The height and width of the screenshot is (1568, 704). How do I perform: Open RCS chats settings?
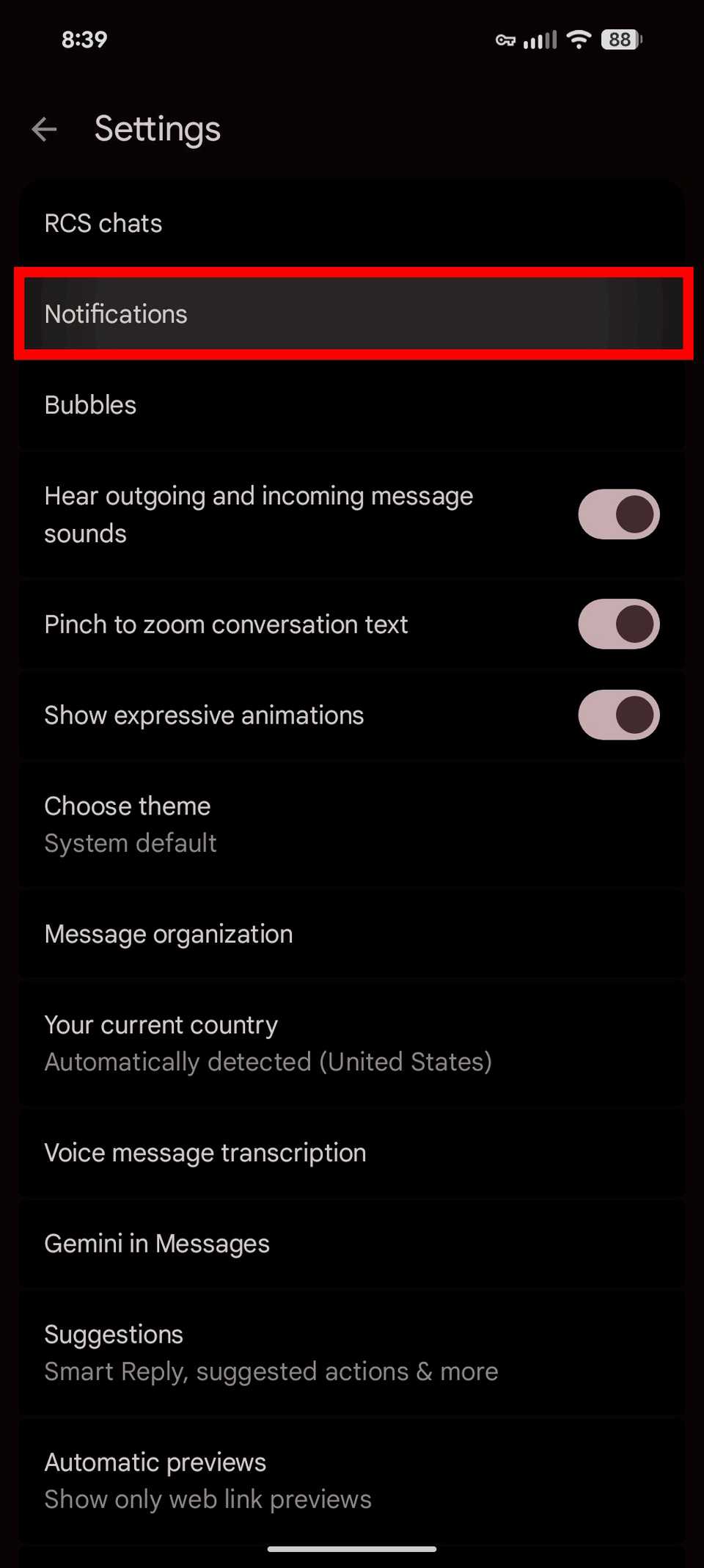[352, 223]
